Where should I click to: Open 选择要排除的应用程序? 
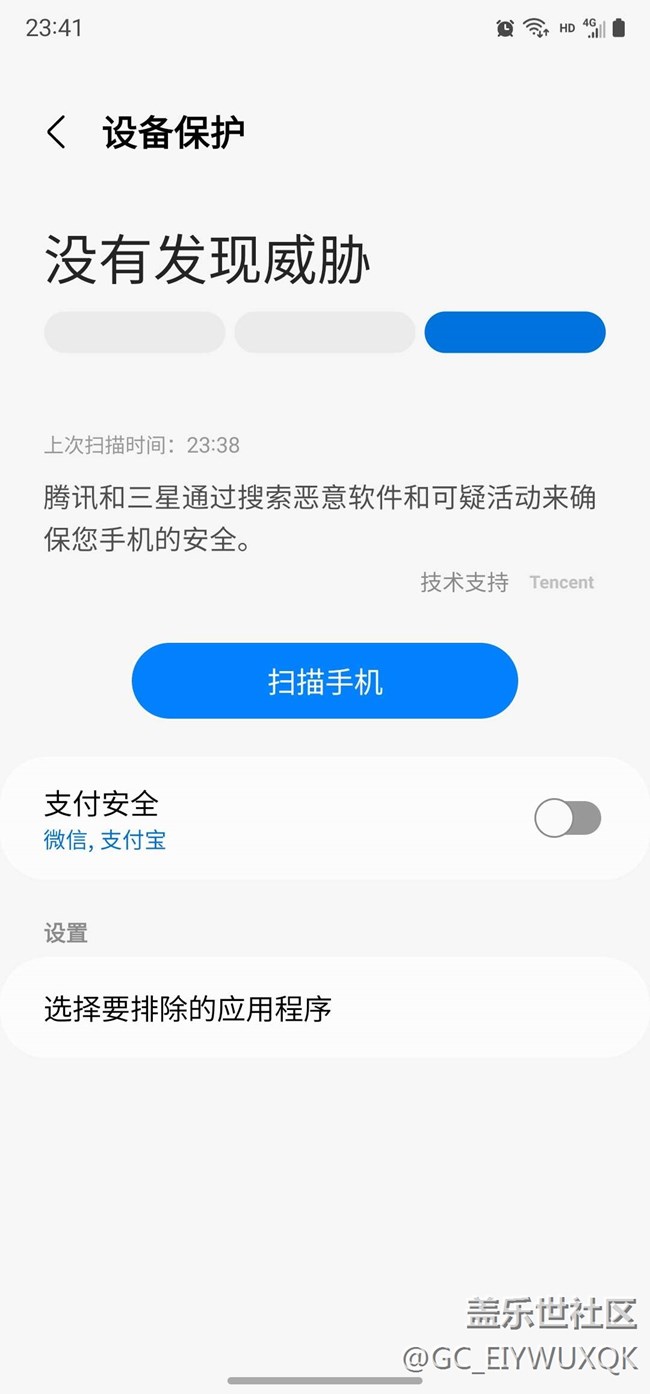pyautogui.click(x=325, y=1008)
